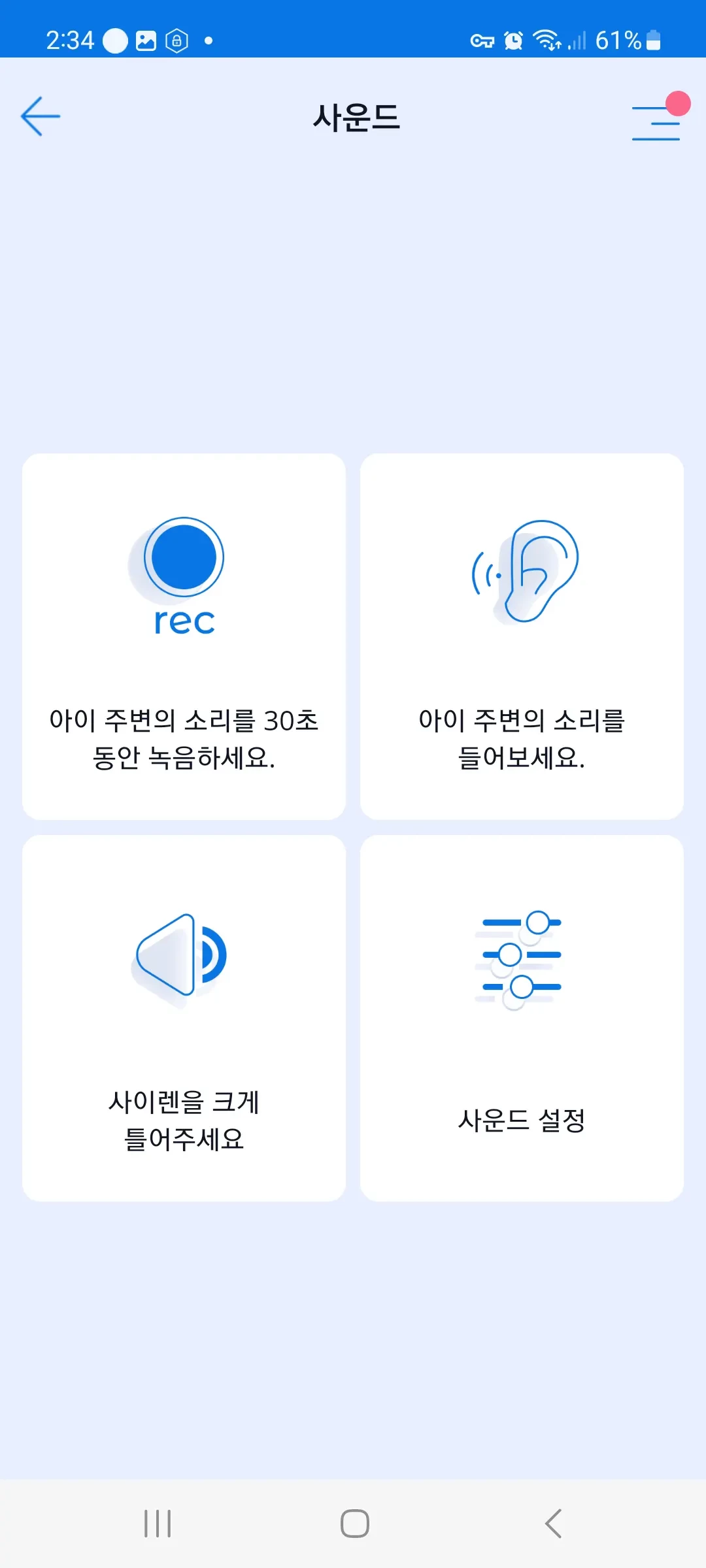Show recent apps
706x1568 pixels.
tap(158, 1524)
